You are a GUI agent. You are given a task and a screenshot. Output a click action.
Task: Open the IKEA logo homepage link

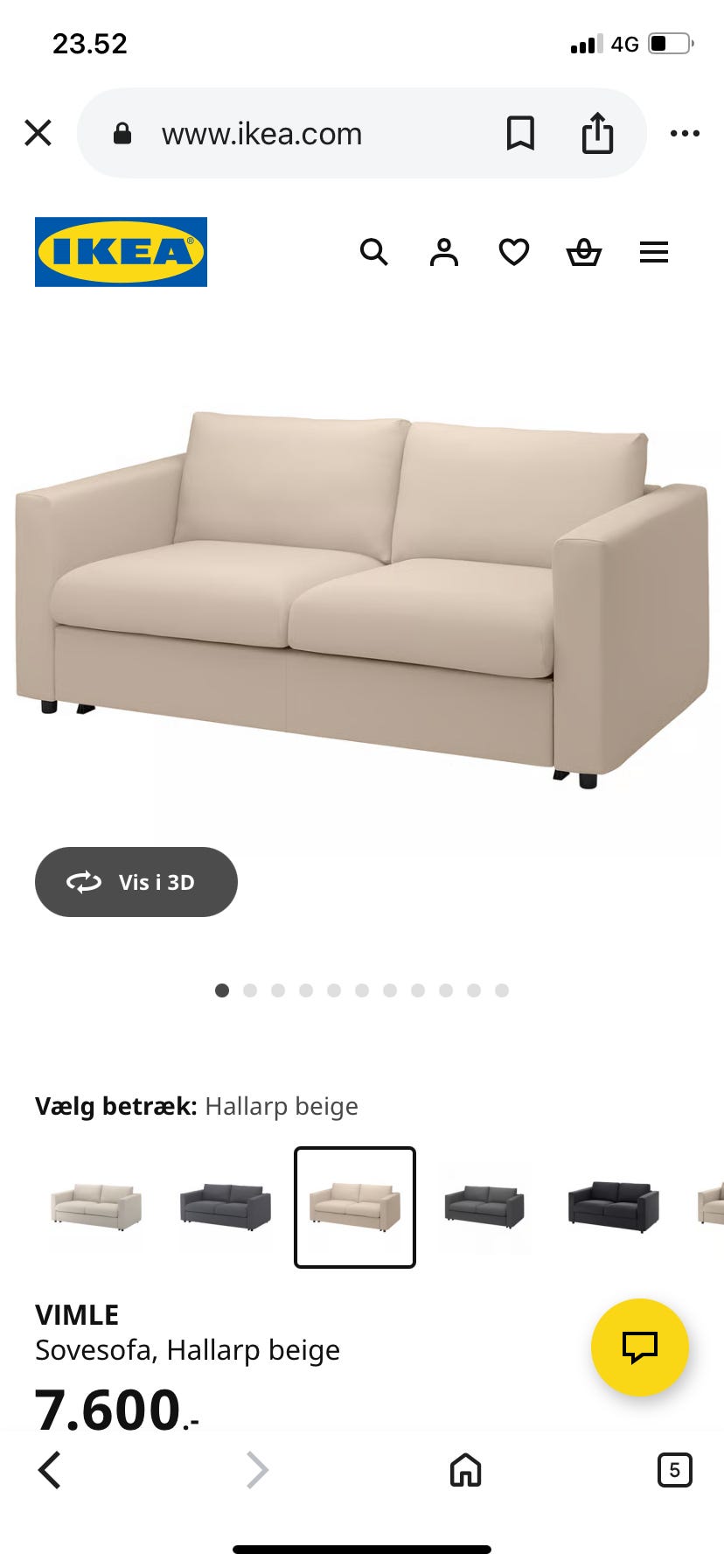click(x=121, y=252)
